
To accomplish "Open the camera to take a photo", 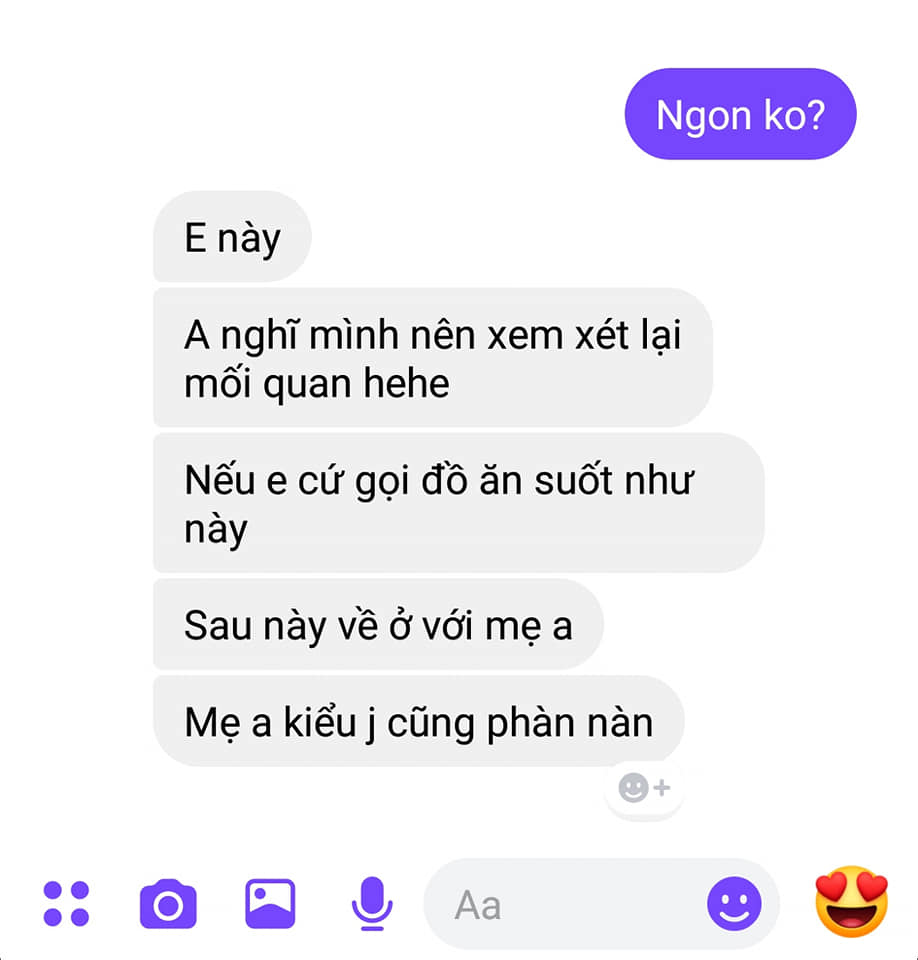I will point(168,904).
